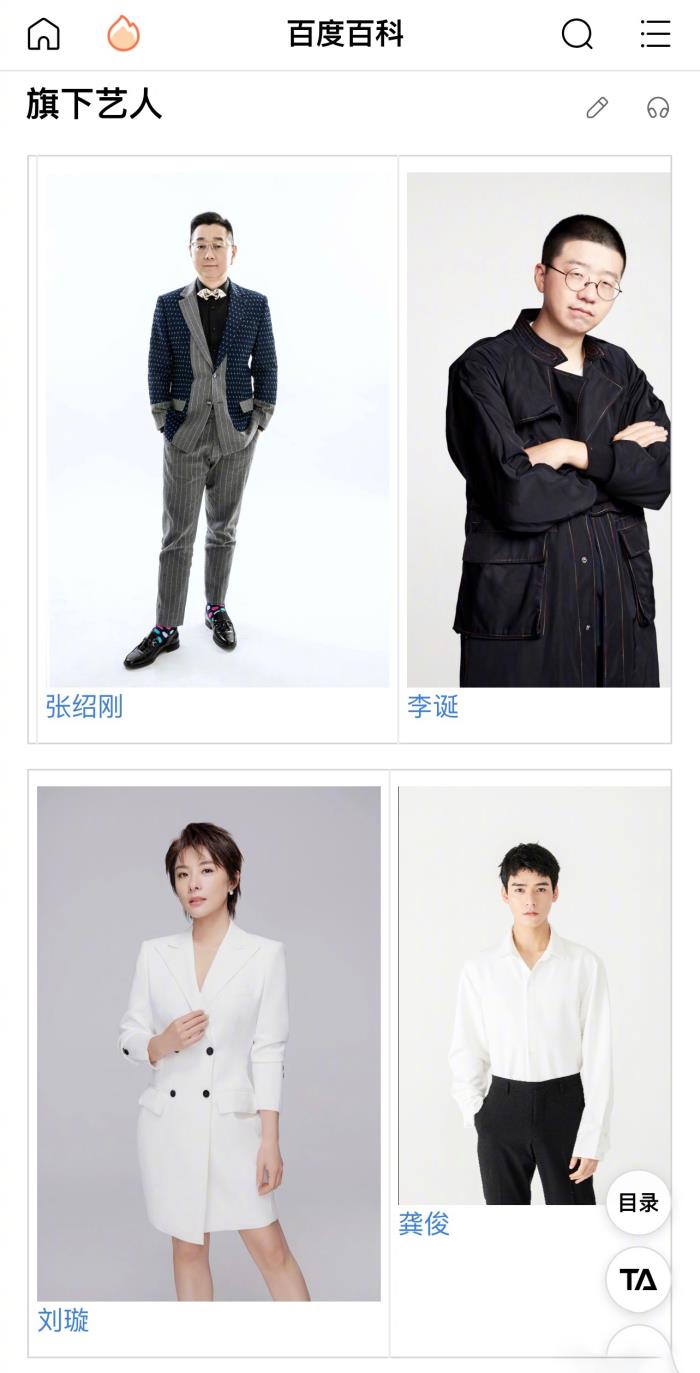
Task: Open the trending flame icon
Action: point(123,34)
